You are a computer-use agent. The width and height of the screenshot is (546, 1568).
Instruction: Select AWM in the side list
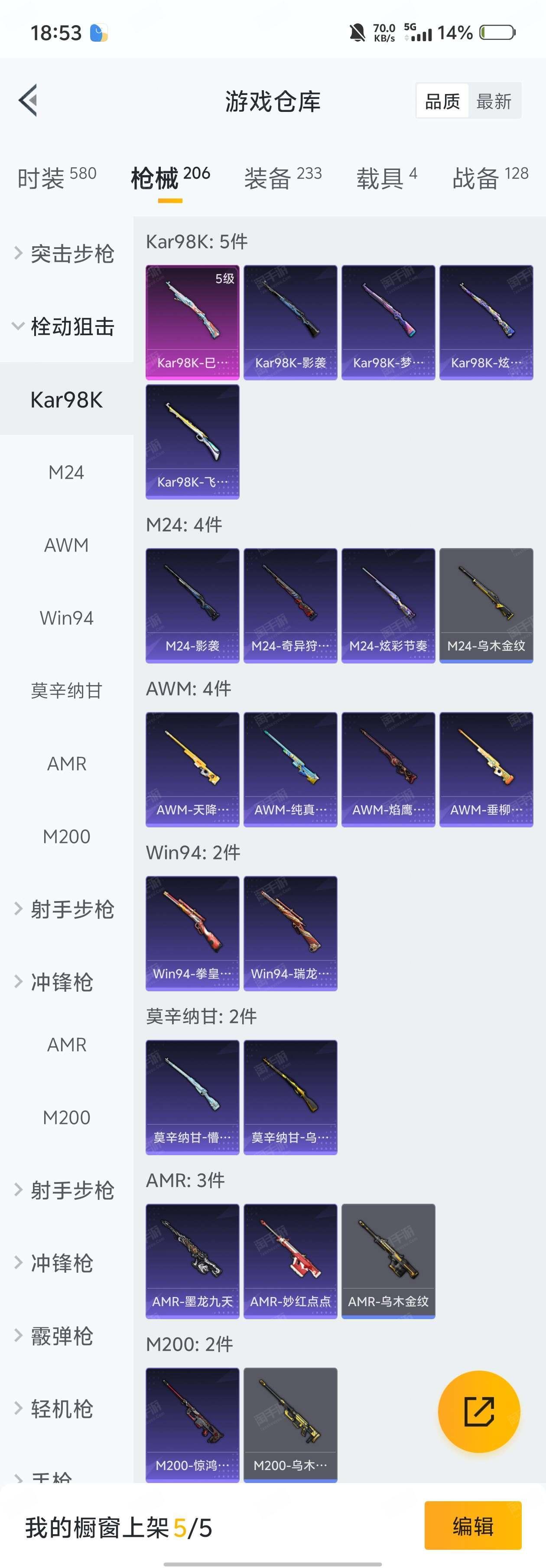(x=66, y=545)
